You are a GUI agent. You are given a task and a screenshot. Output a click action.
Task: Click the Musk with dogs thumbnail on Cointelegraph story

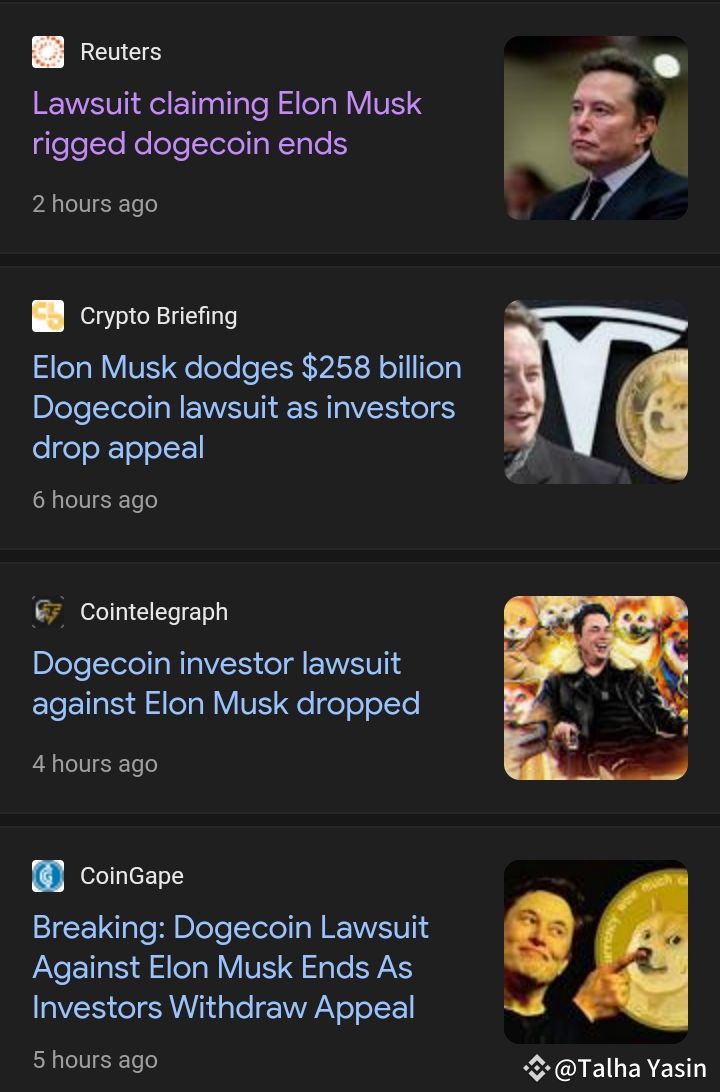point(596,687)
